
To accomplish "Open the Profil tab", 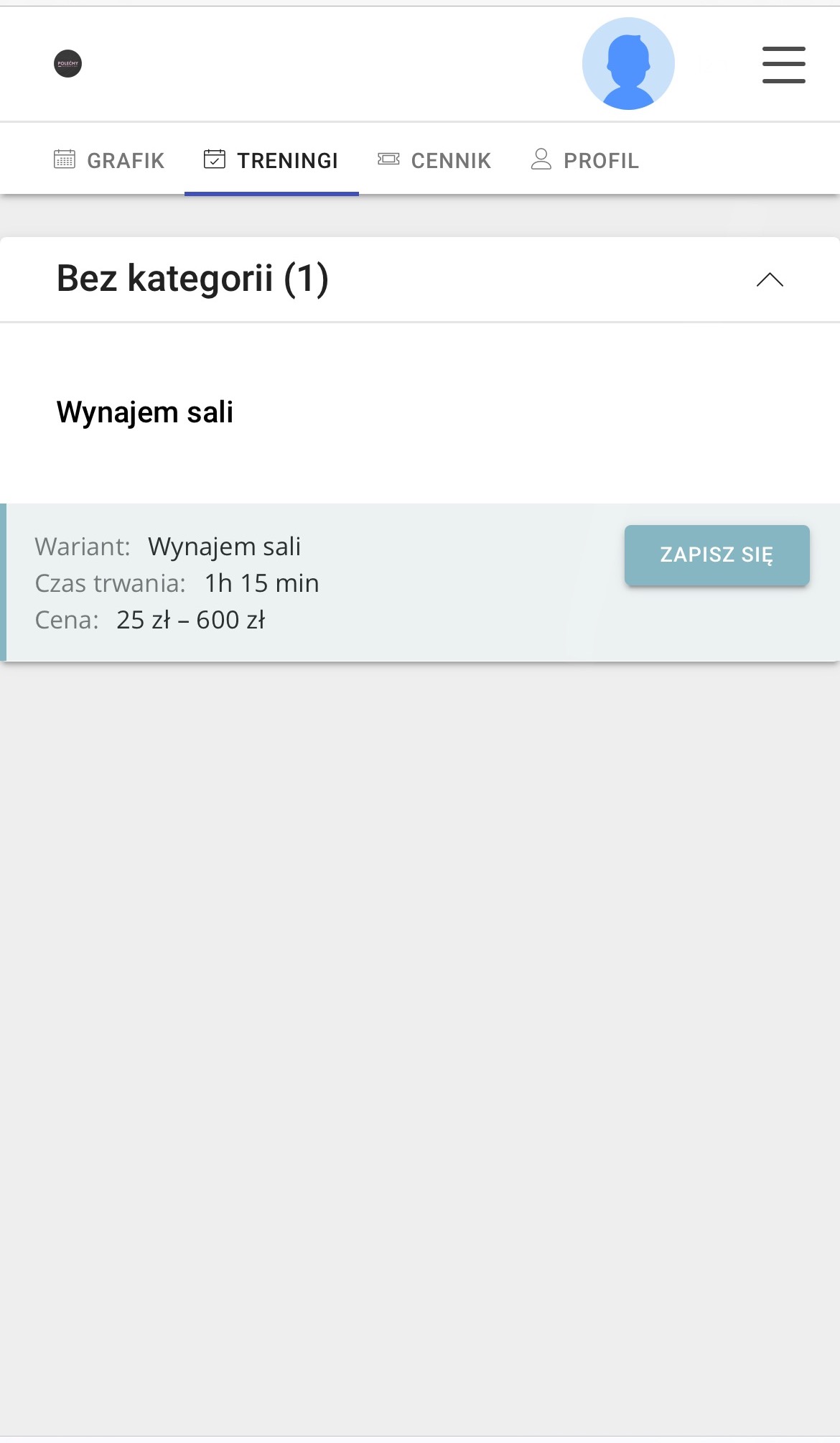I will 584,160.
